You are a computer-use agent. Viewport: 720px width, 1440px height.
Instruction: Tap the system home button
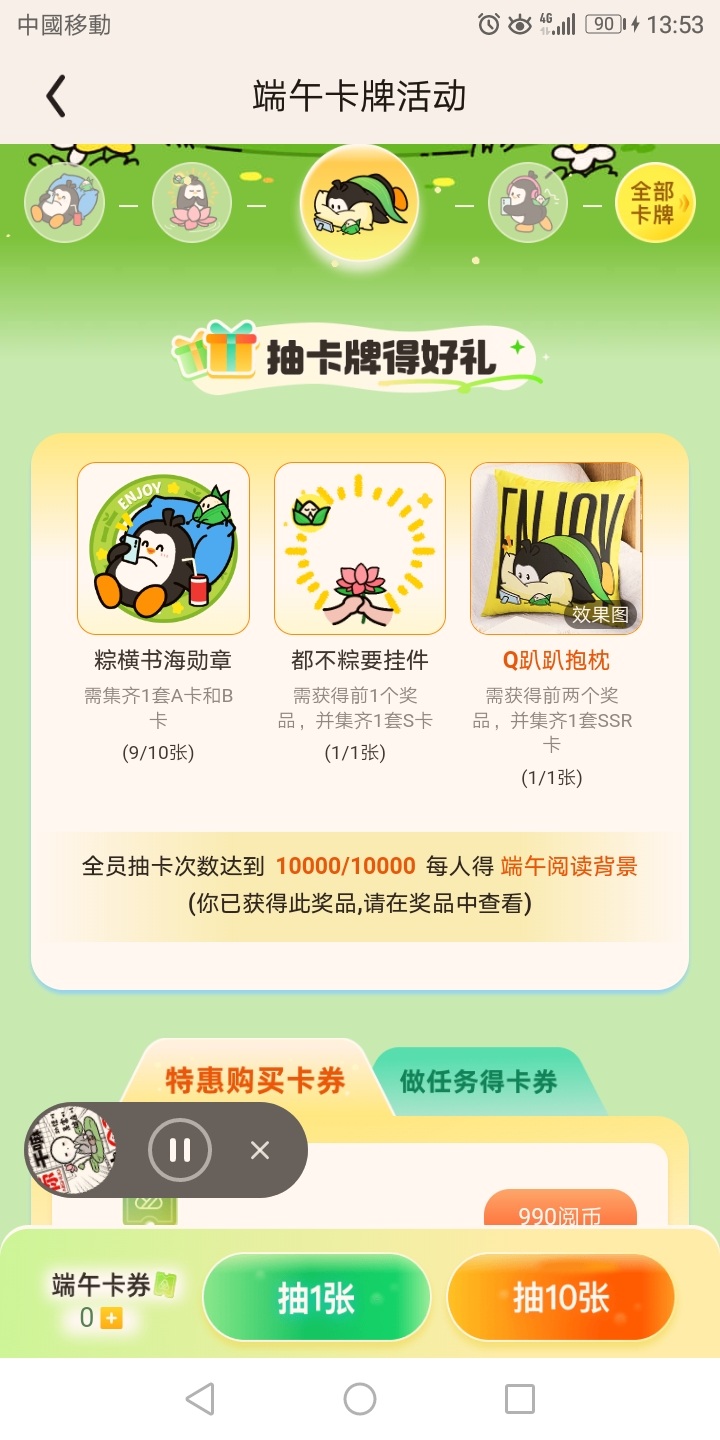(360, 1399)
